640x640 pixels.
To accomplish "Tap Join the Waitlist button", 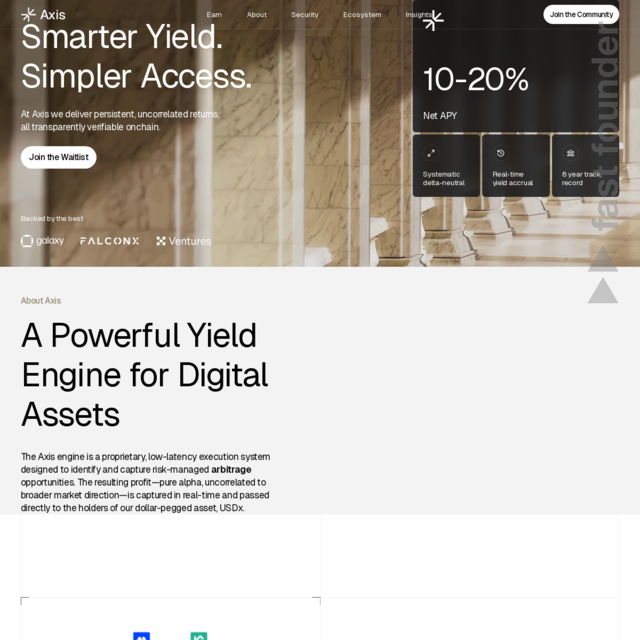I will click(x=58, y=157).
